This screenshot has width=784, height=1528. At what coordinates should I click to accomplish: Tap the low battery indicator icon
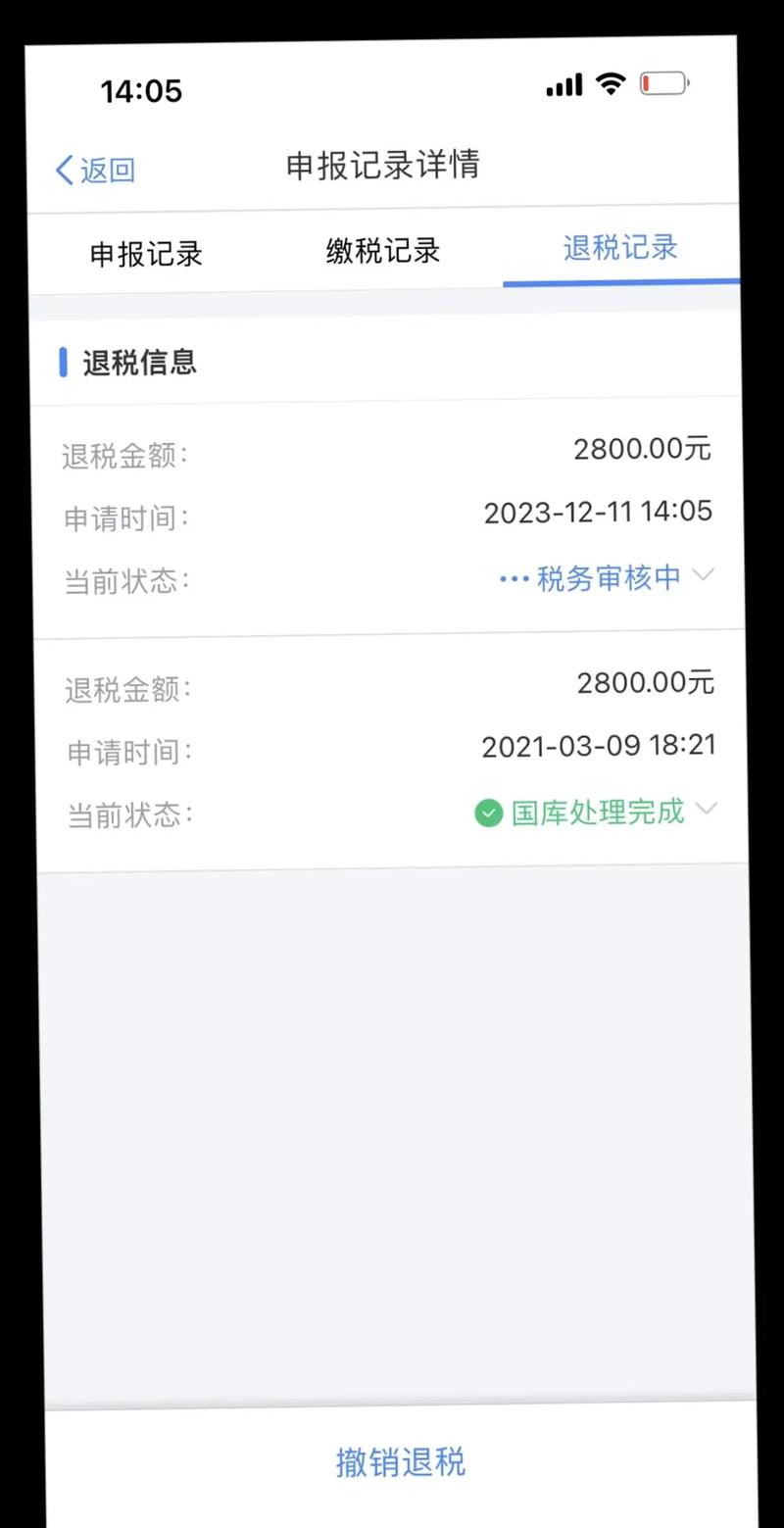coord(662,83)
